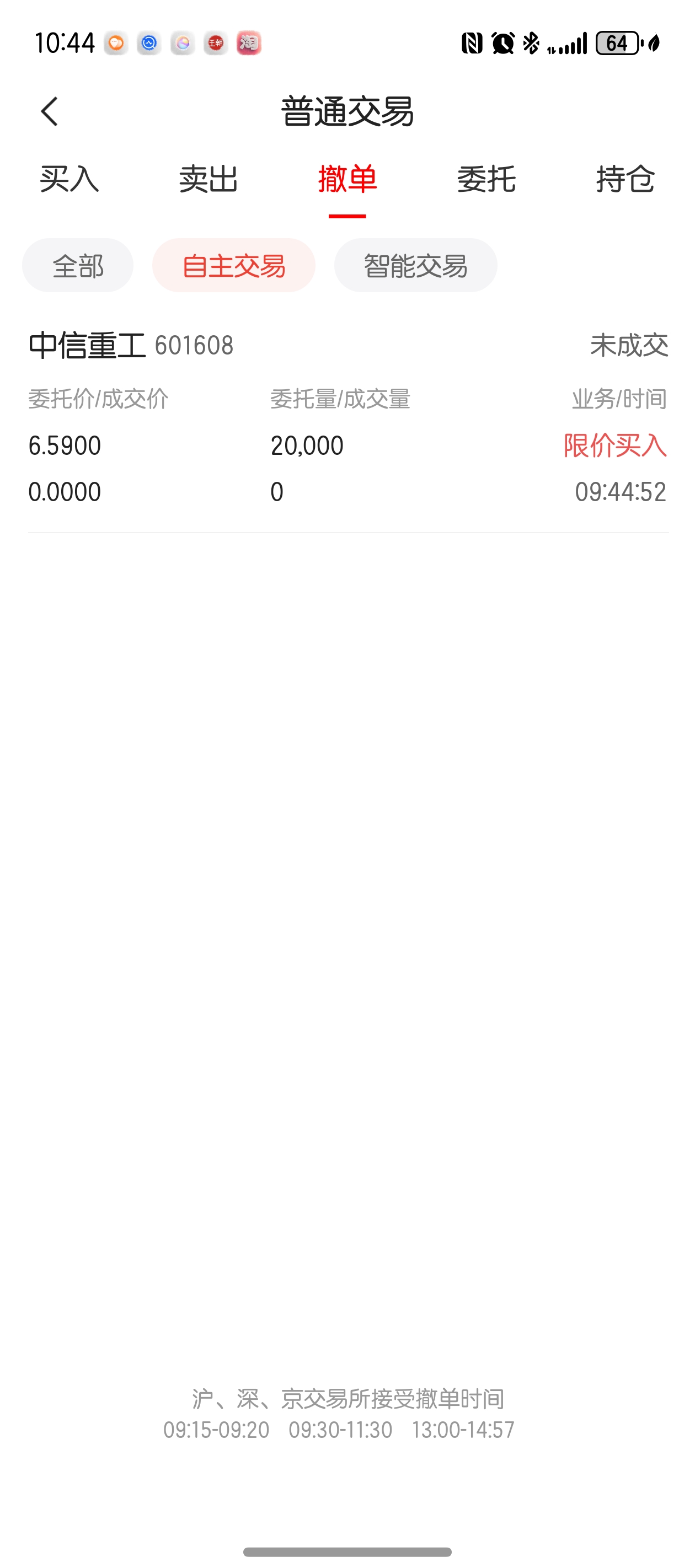
Task: Select the 自主交易 filter chip
Action: tap(234, 265)
